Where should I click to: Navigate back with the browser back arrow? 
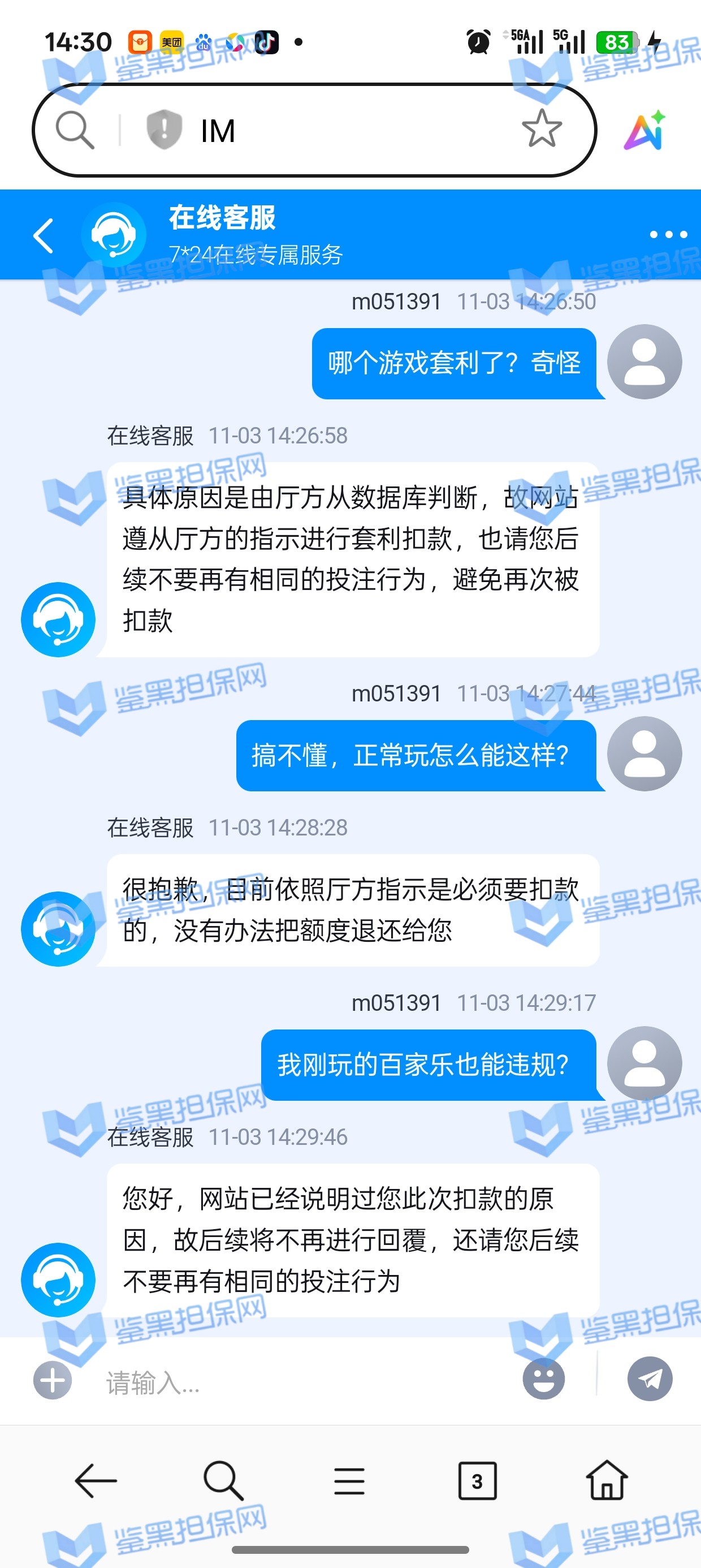point(96,1480)
